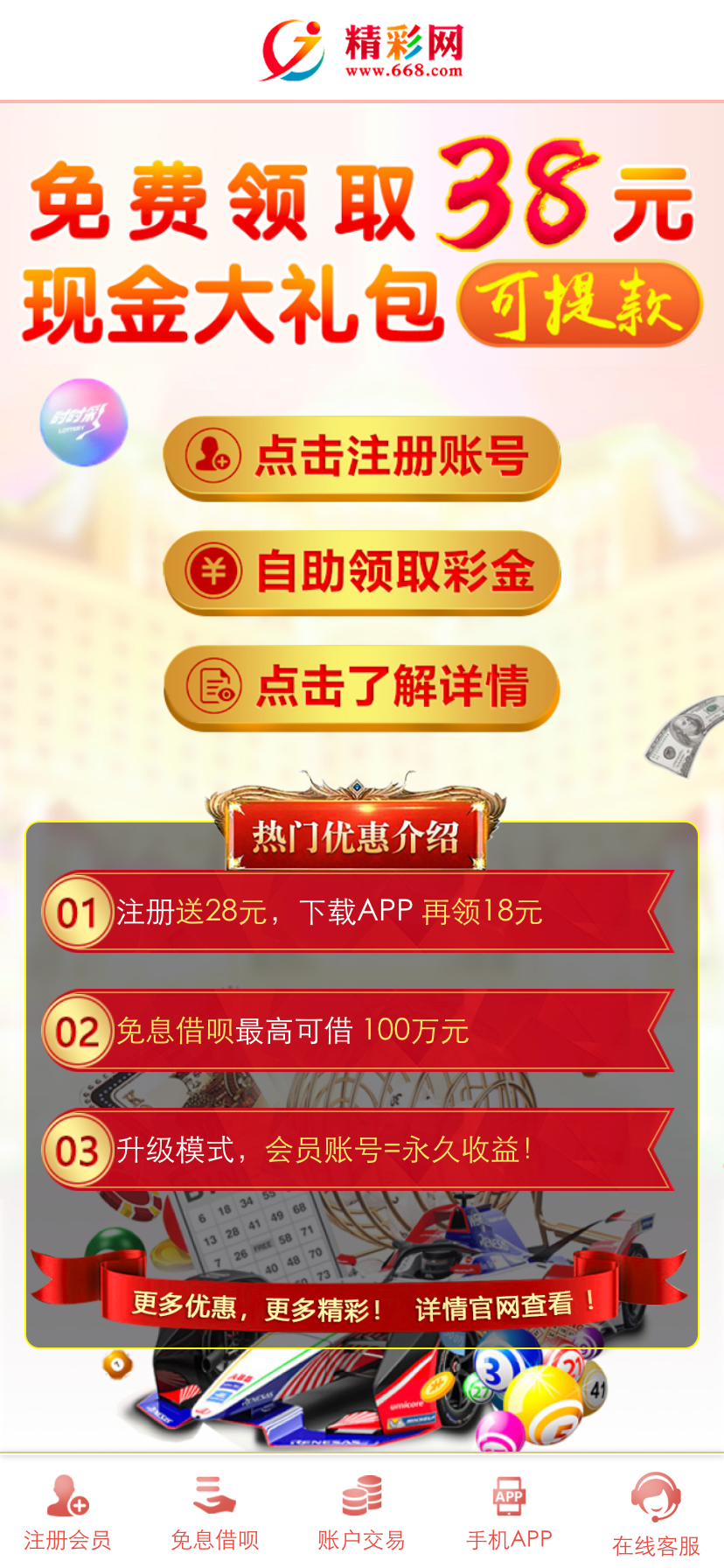Open the 注册会员 tab
Image resolution: width=724 pixels, height=1568 pixels.
click(x=67, y=1512)
